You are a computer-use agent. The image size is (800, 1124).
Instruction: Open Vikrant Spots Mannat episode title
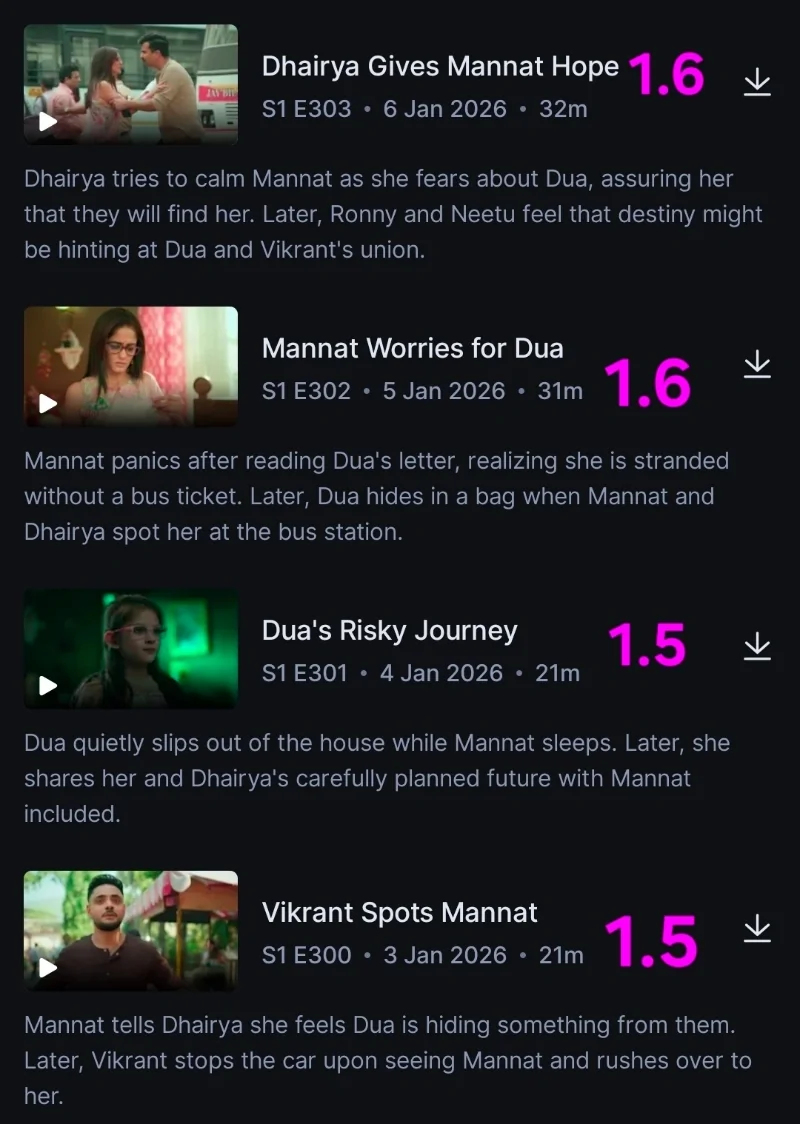[x=399, y=913]
